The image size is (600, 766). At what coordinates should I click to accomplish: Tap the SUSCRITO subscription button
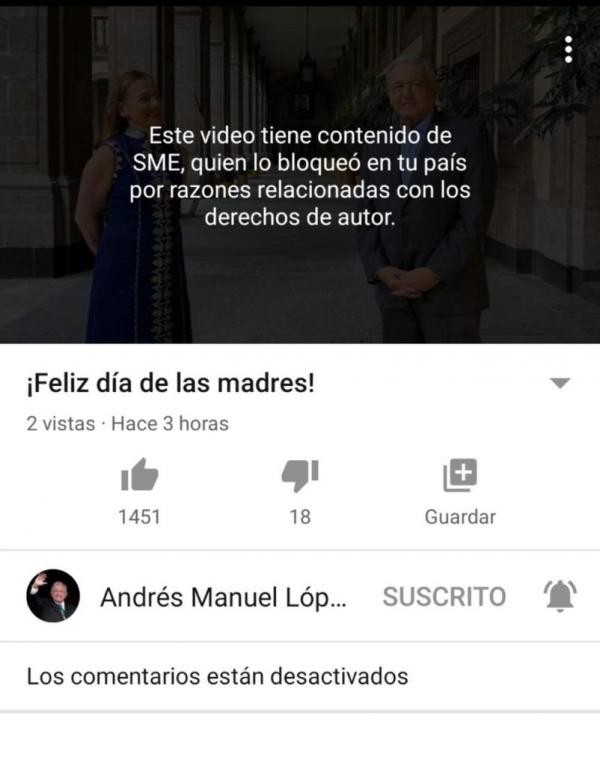444,597
